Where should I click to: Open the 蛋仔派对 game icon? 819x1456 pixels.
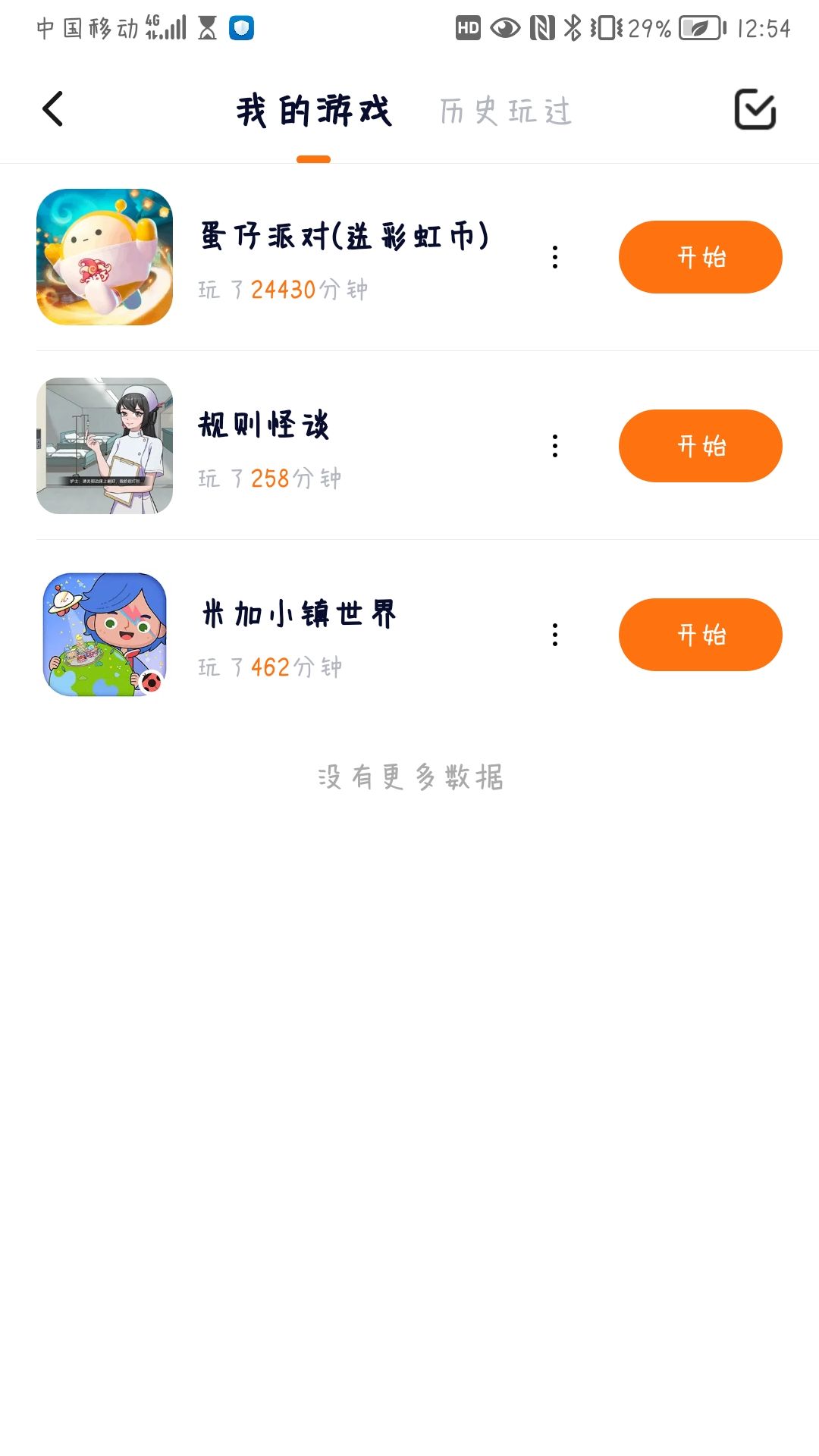(105, 257)
